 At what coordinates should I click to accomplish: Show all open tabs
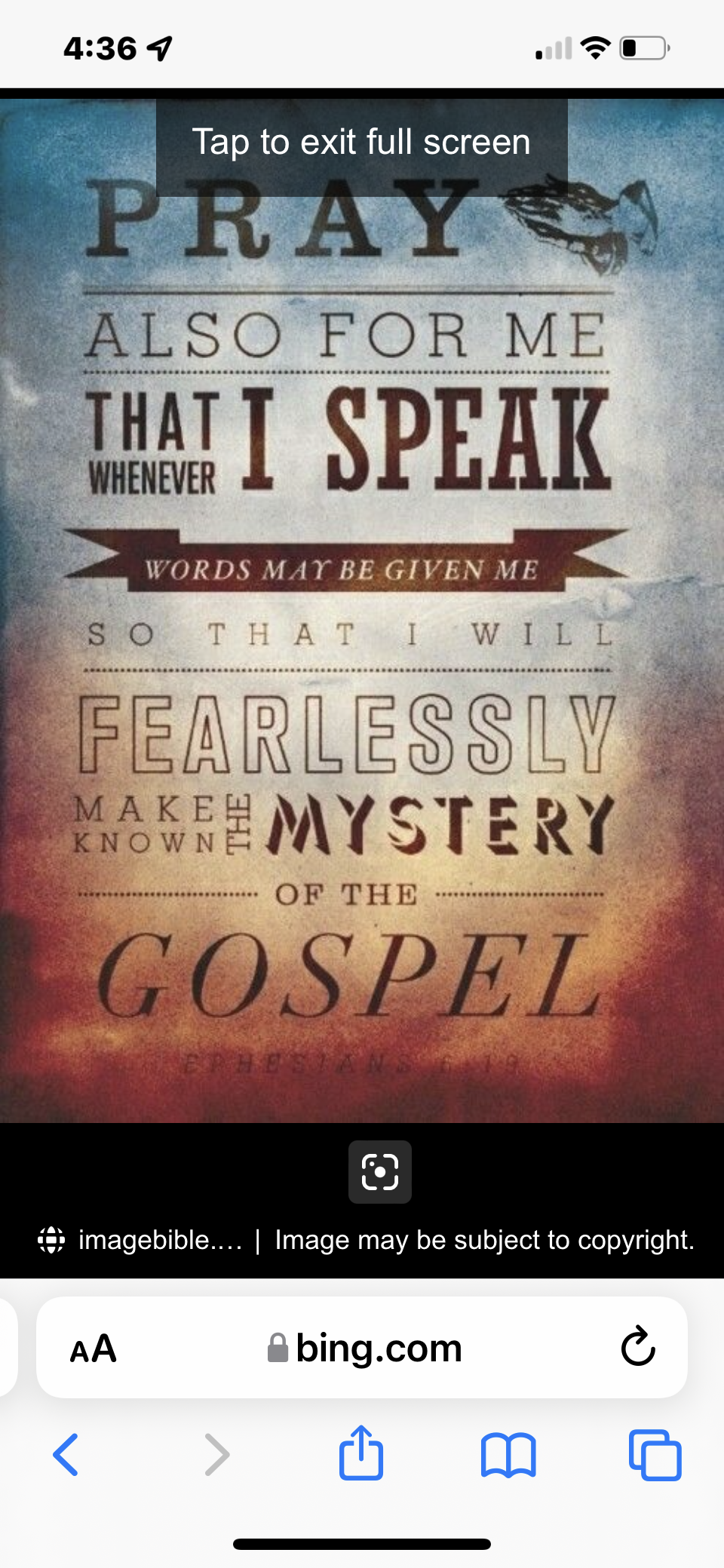point(655,1454)
